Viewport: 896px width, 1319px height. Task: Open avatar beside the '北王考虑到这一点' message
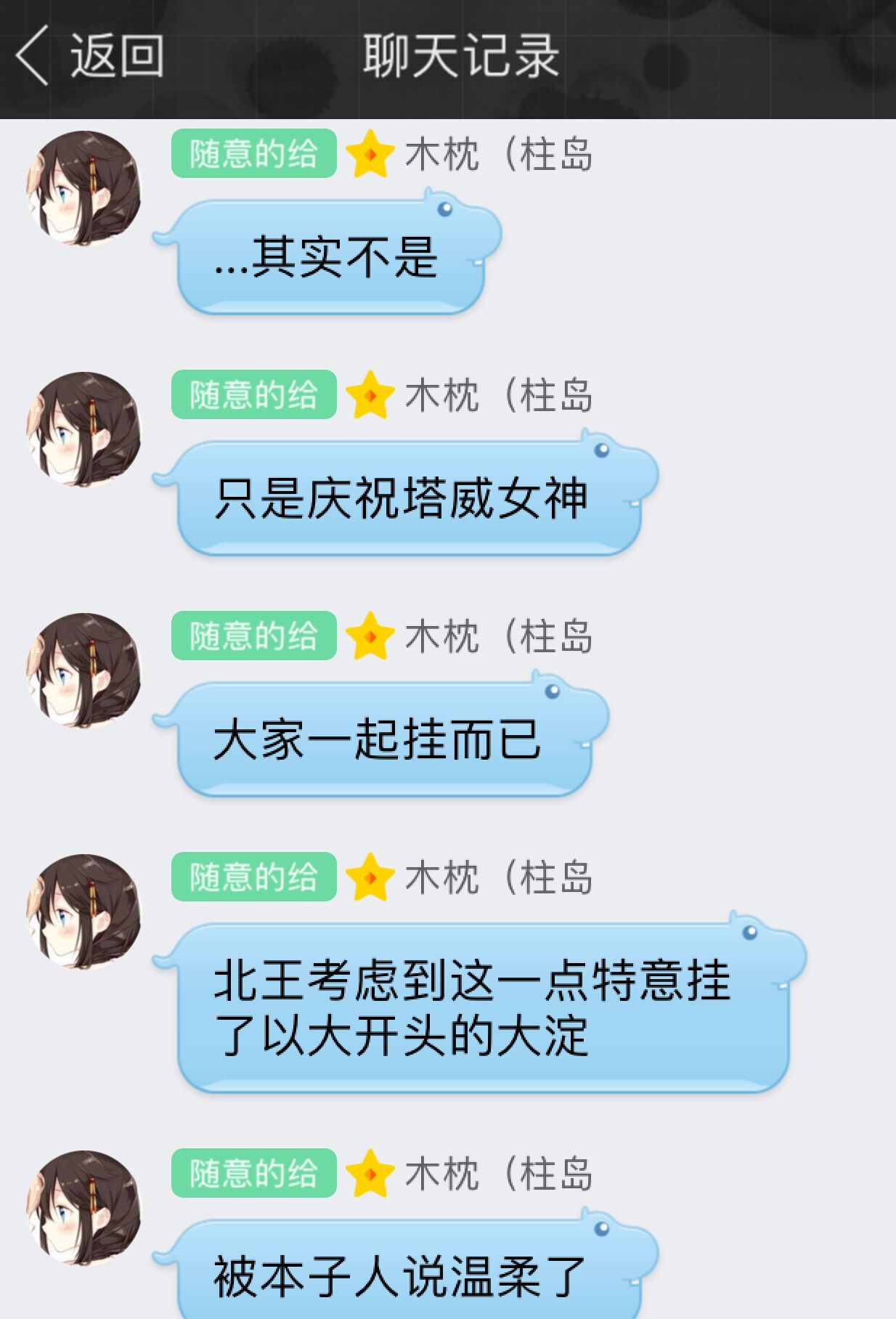[x=84, y=912]
